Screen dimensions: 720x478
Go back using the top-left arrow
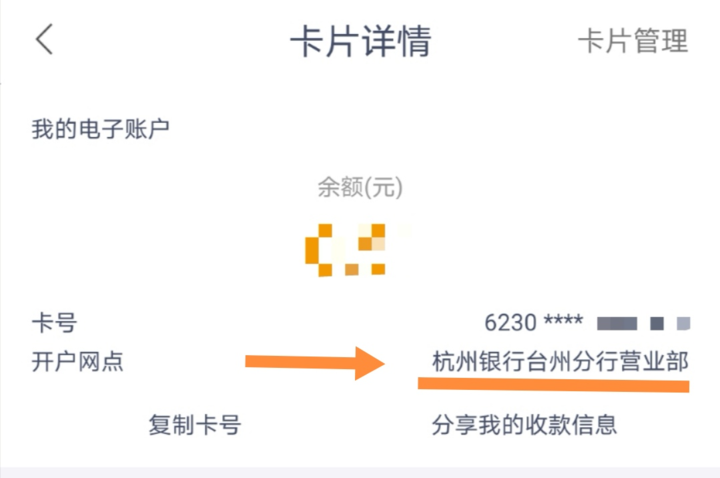pyautogui.click(x=44, y=41)
